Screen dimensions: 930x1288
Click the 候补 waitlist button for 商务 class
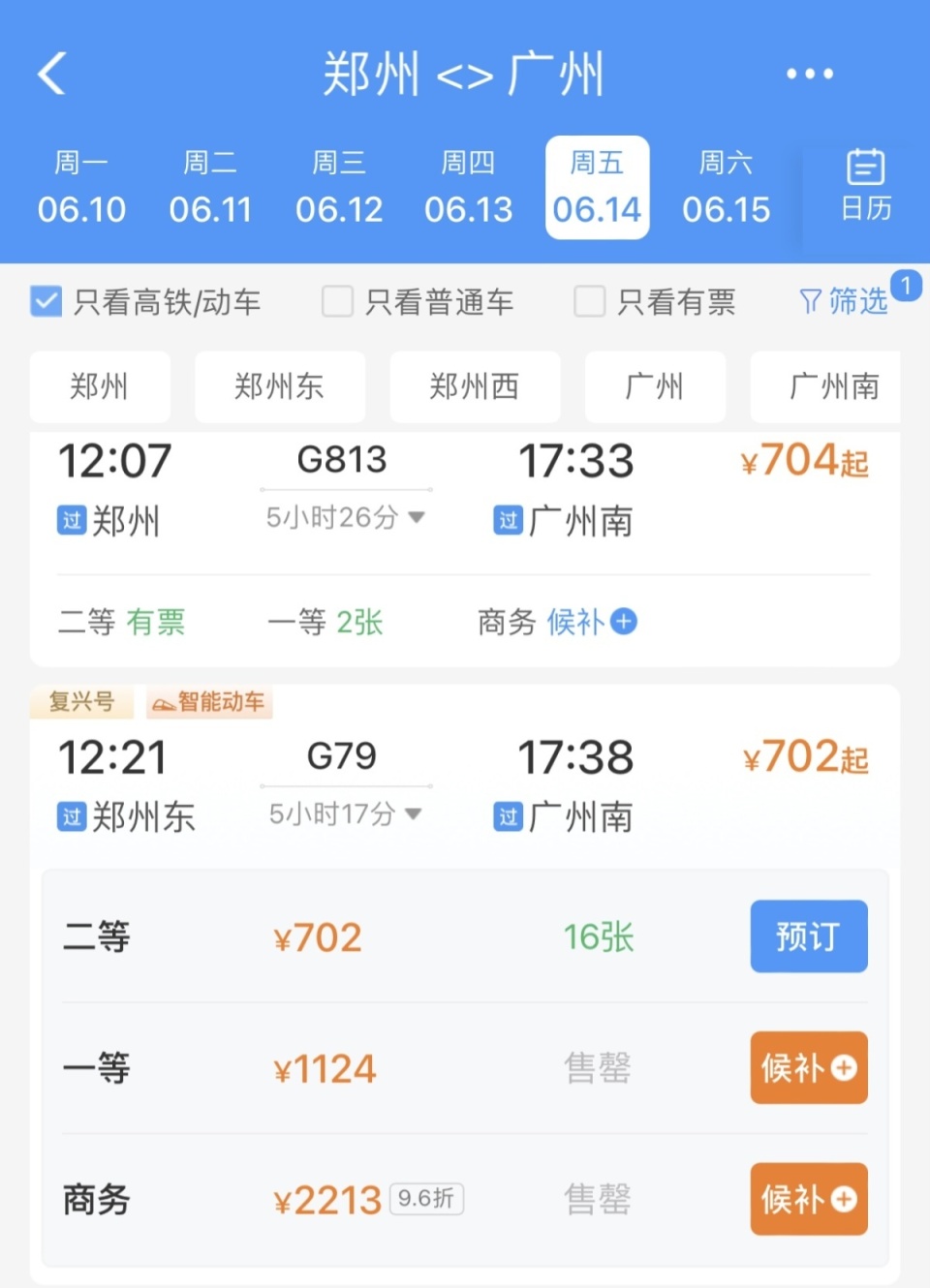[x=809, y=1200]
